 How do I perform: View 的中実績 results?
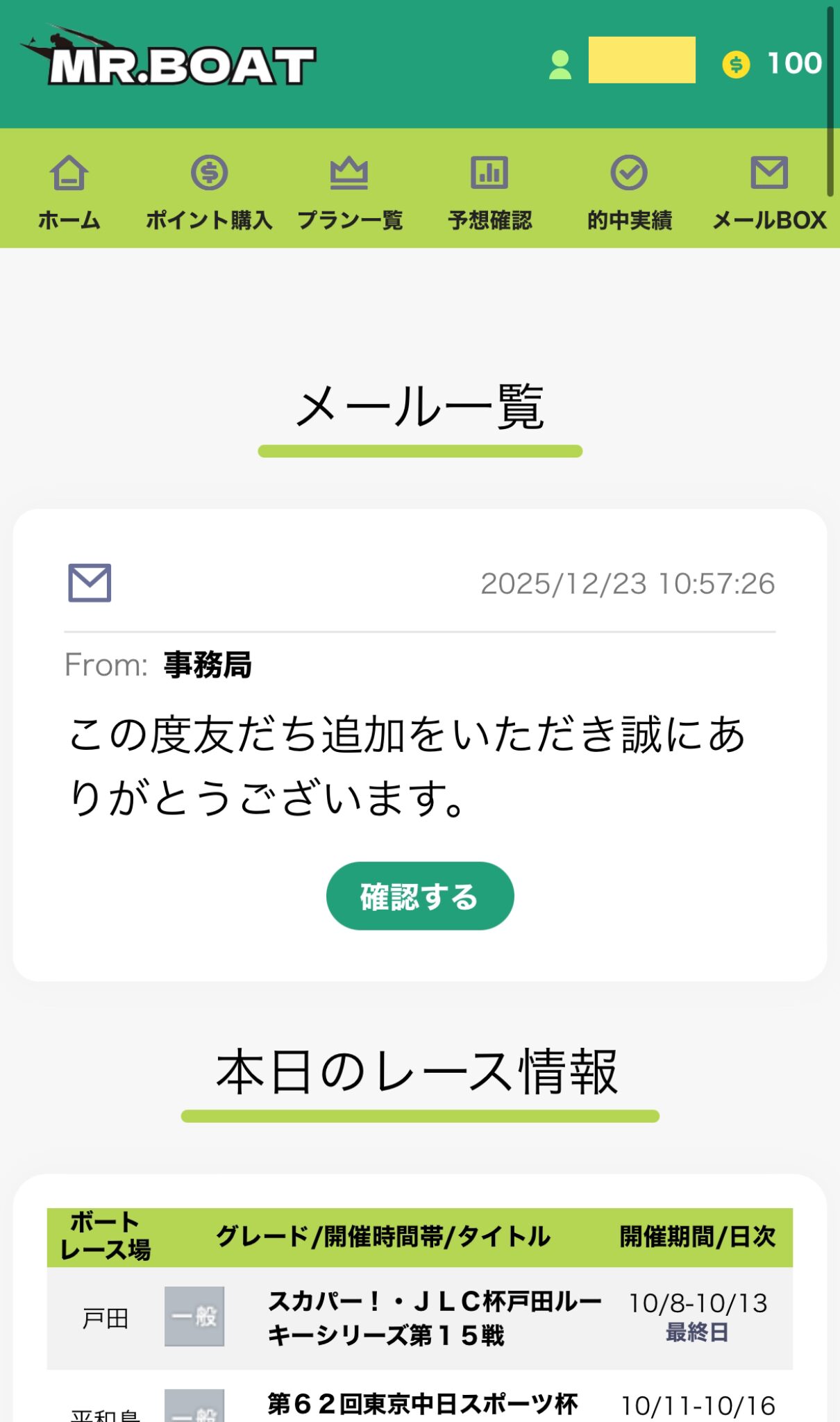tap(629, 192)
